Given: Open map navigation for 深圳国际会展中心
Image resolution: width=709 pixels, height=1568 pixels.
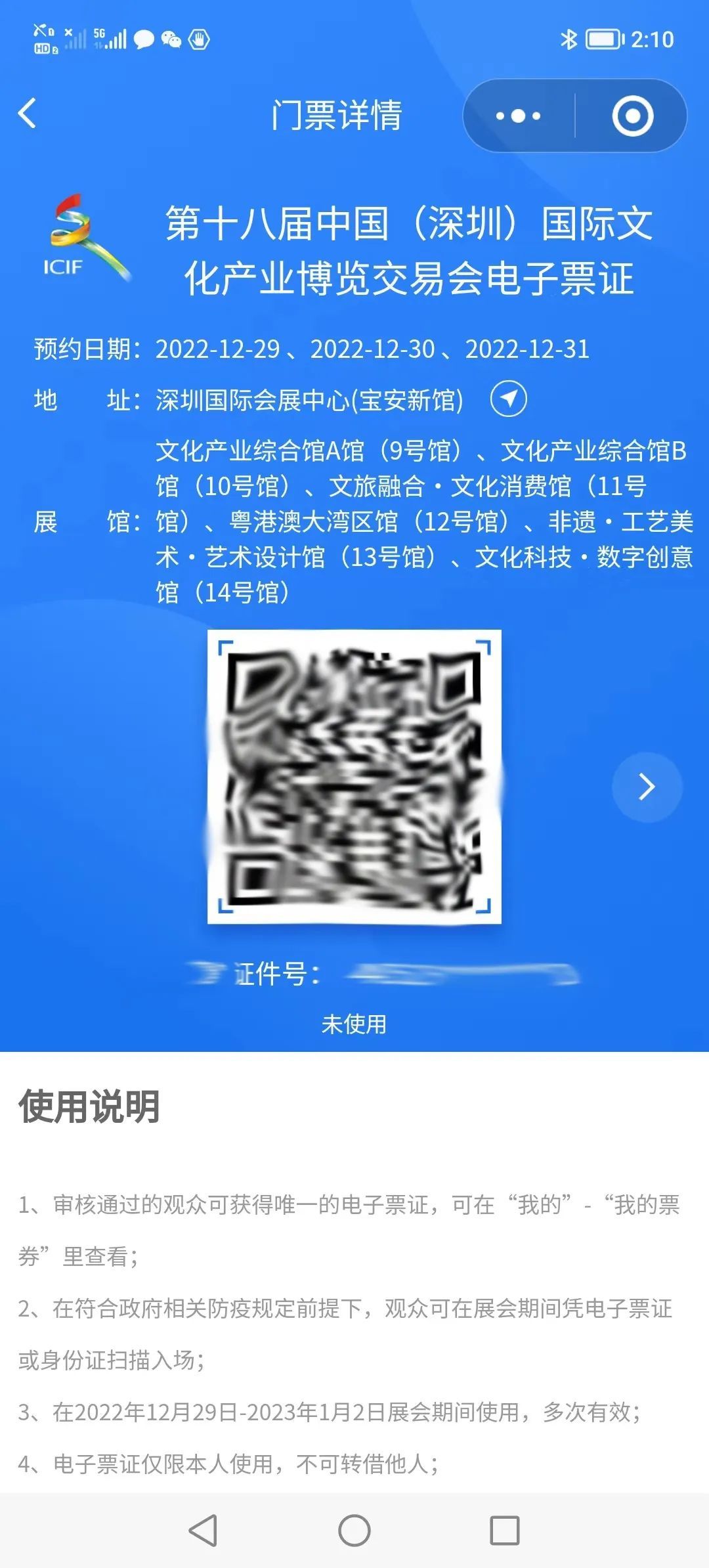Looking at the screenshot, I should [508, 399].
